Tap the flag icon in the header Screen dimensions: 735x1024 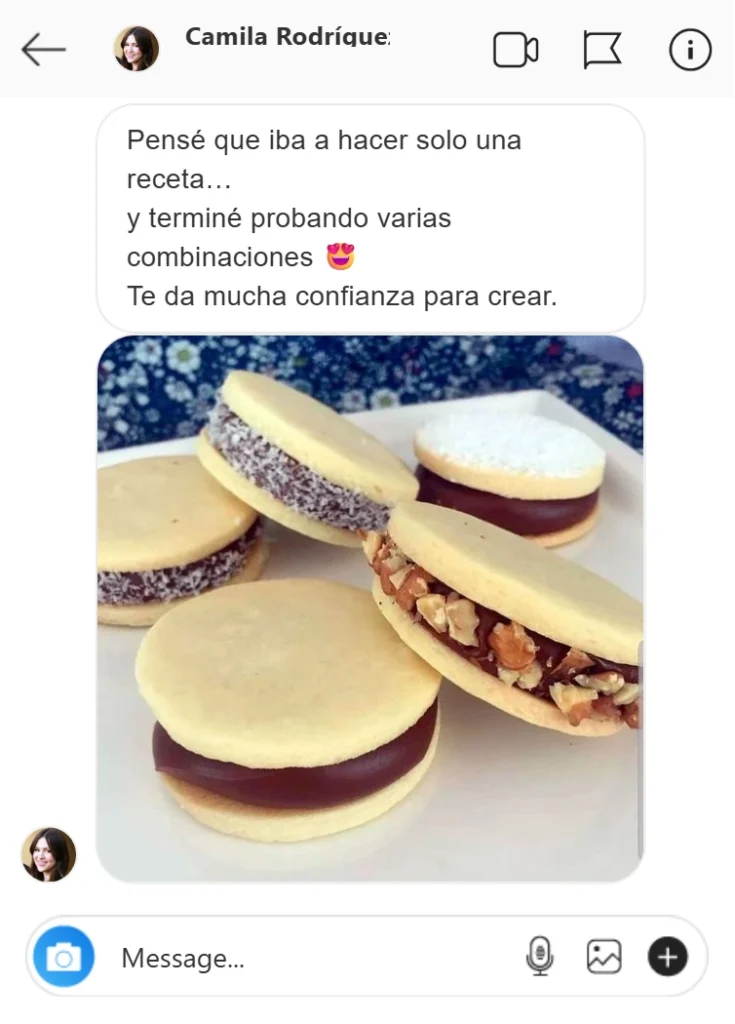602,50
